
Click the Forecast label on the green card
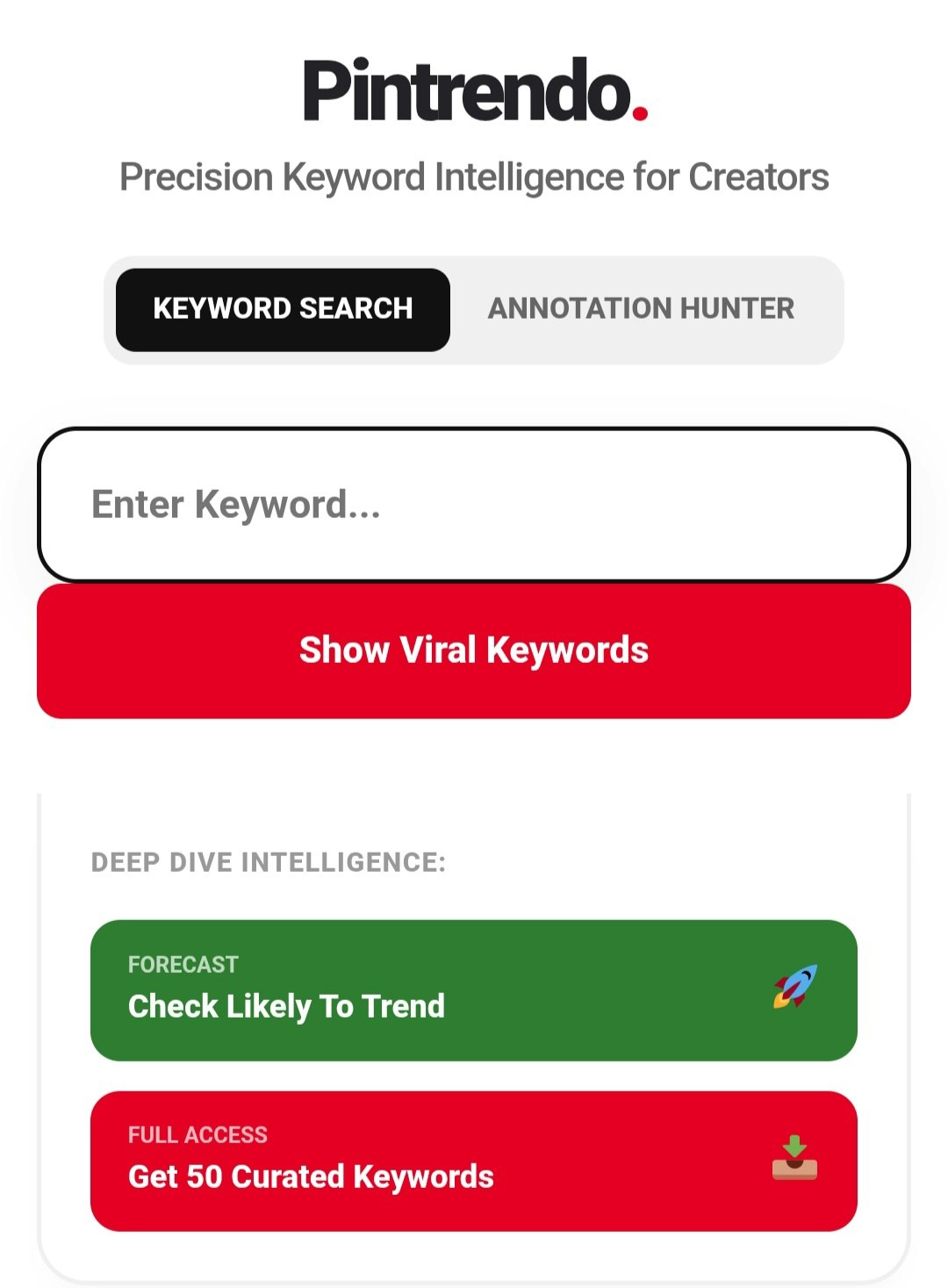coord(182,963)
